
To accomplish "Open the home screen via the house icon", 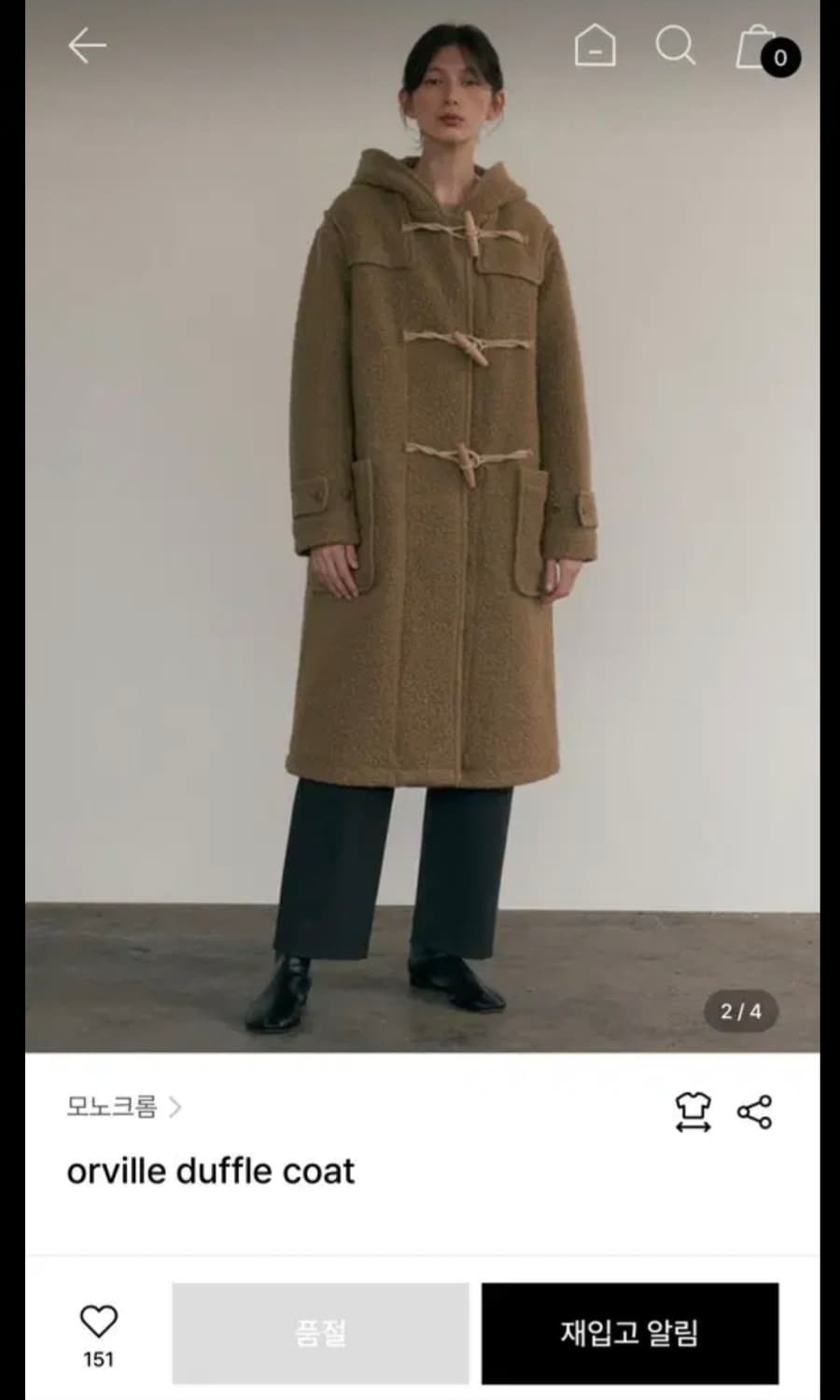I will click(x=595, y=46).
